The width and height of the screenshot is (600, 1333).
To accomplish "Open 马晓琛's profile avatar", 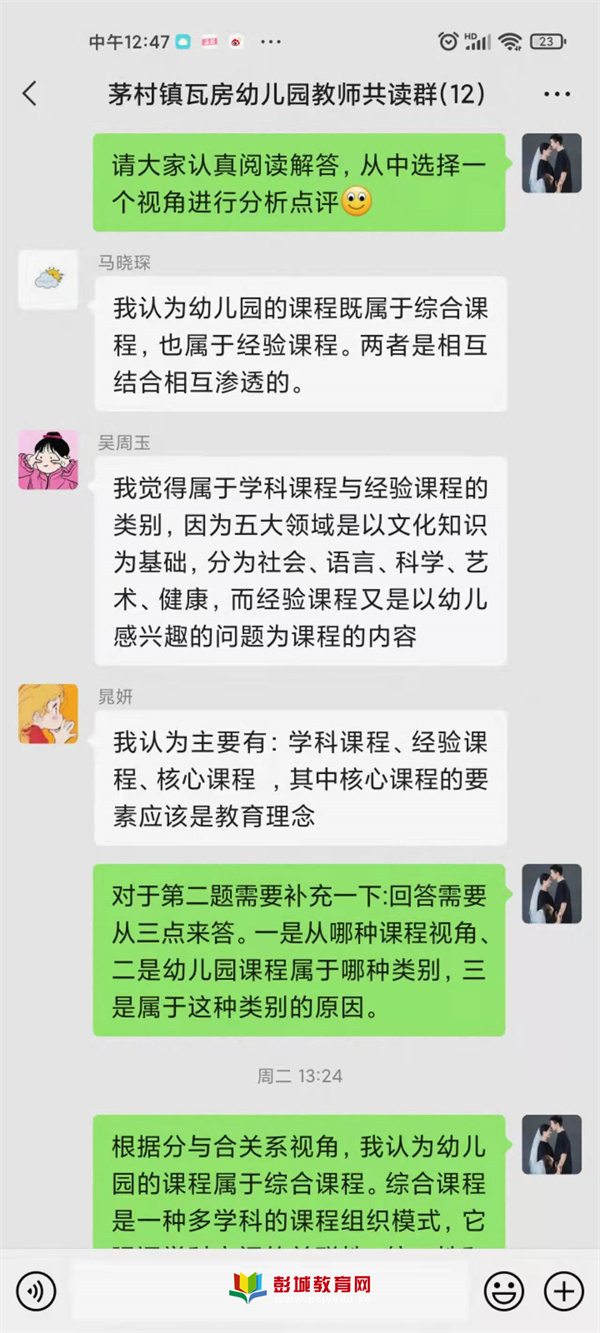I will (x=48, y=280).
